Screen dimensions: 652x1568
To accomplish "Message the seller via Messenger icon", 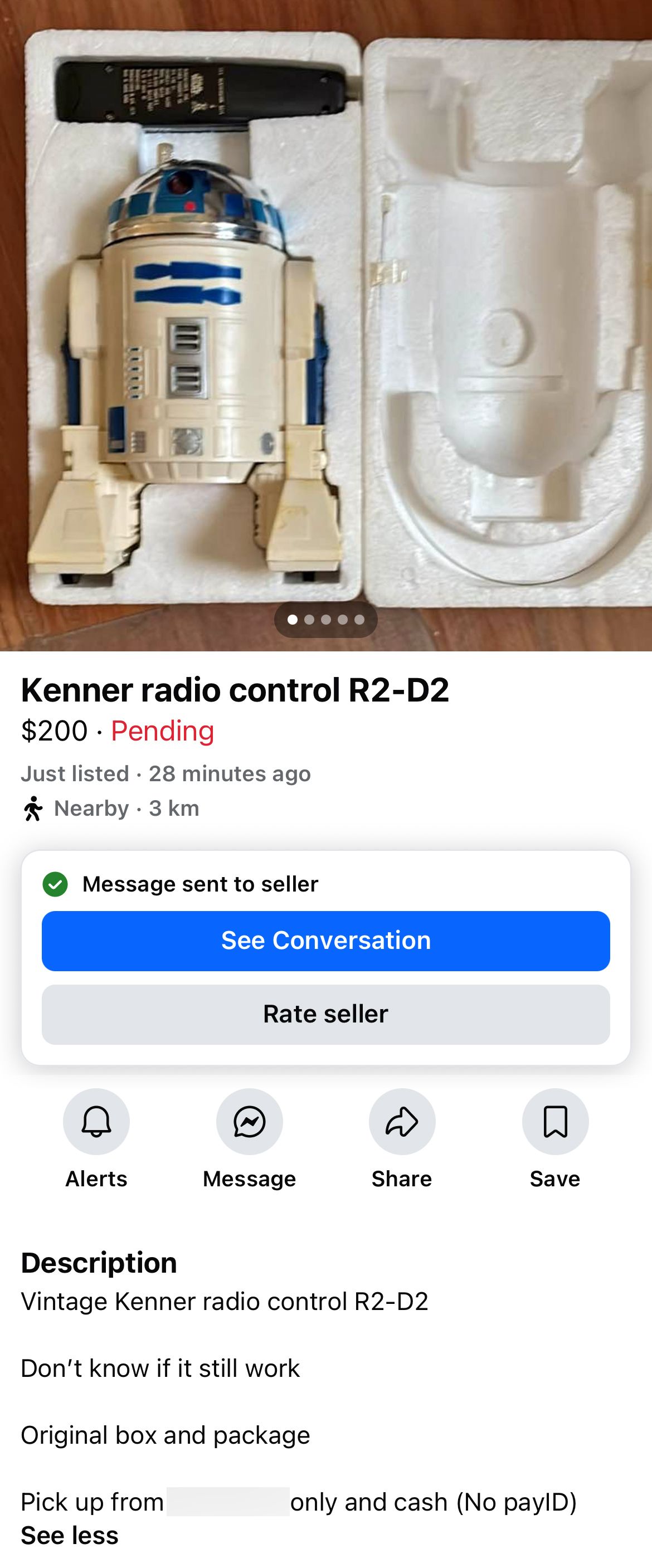I will [x=250, y=1121].
